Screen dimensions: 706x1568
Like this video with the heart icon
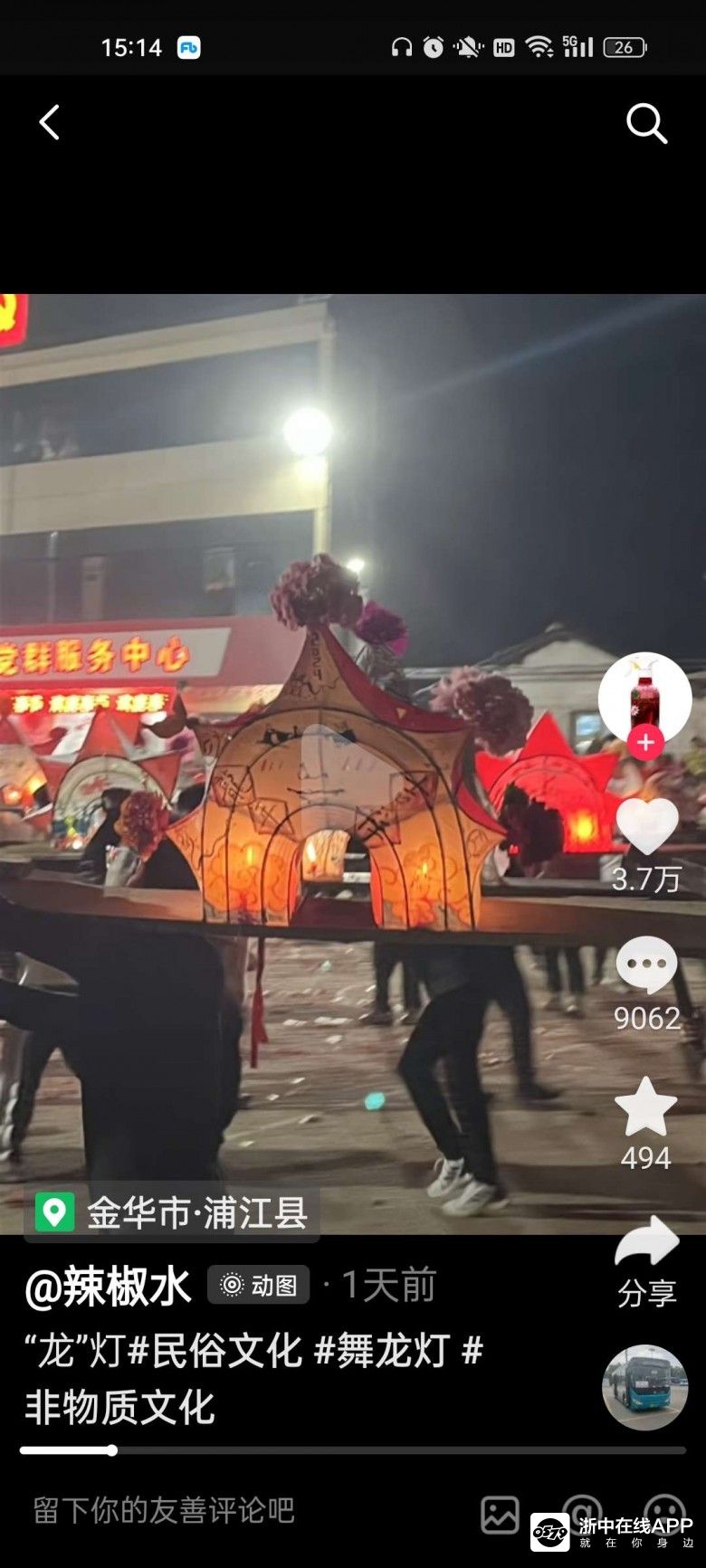click(646, 826)
